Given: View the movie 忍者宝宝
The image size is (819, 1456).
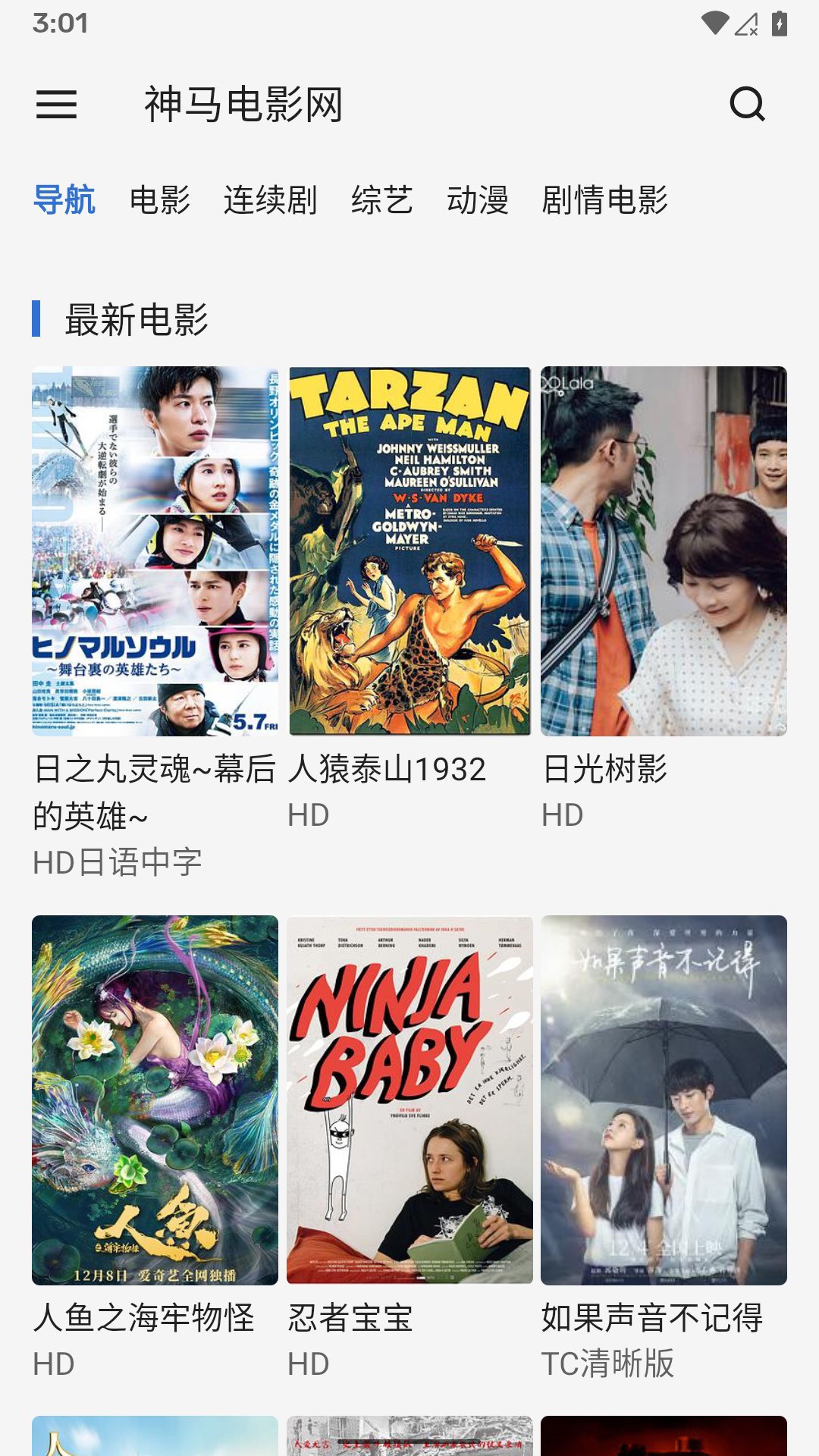Looking at the screenshot, I should click(409, 1100).
